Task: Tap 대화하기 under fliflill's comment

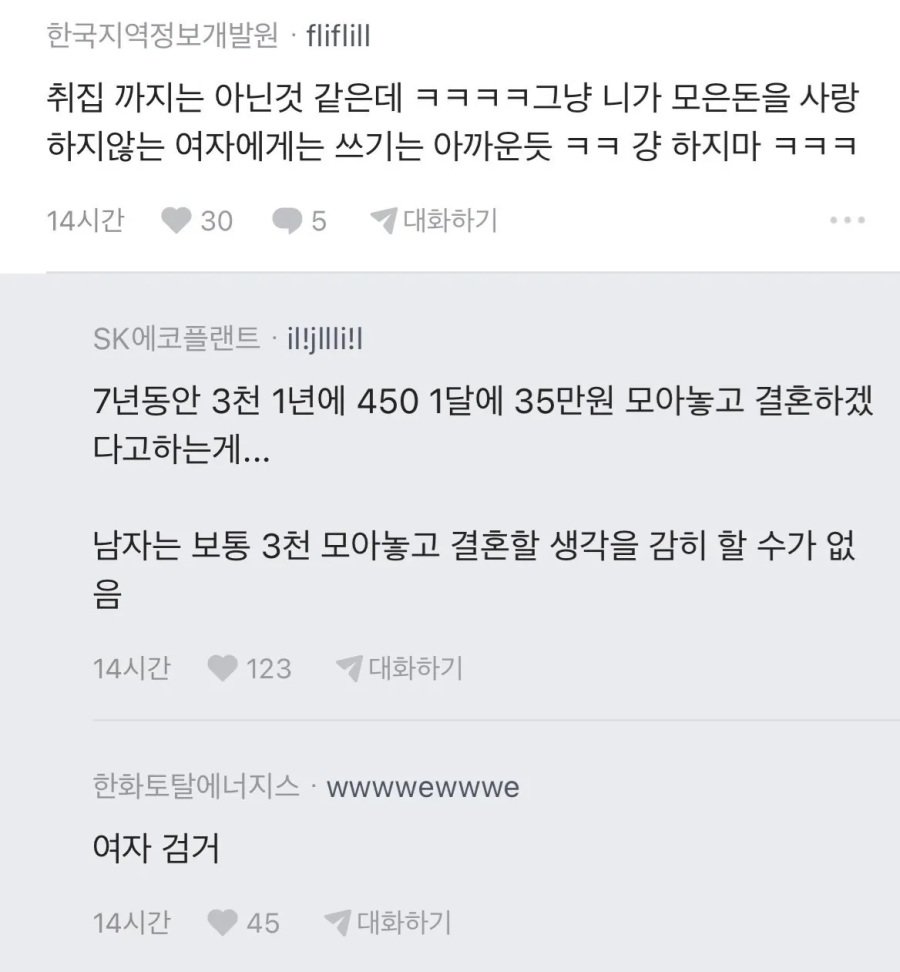Action: point(434,220)
